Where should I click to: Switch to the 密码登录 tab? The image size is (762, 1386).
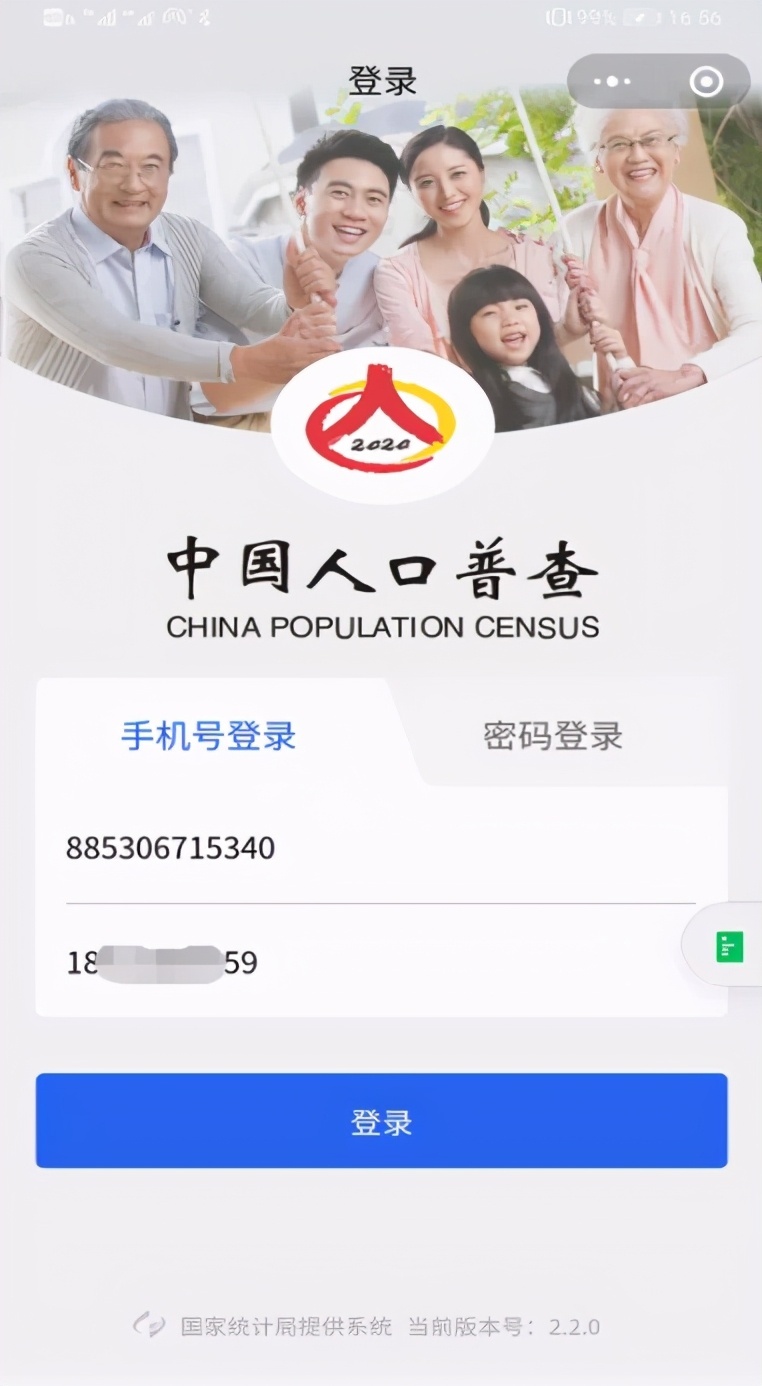tap(553, 736)
